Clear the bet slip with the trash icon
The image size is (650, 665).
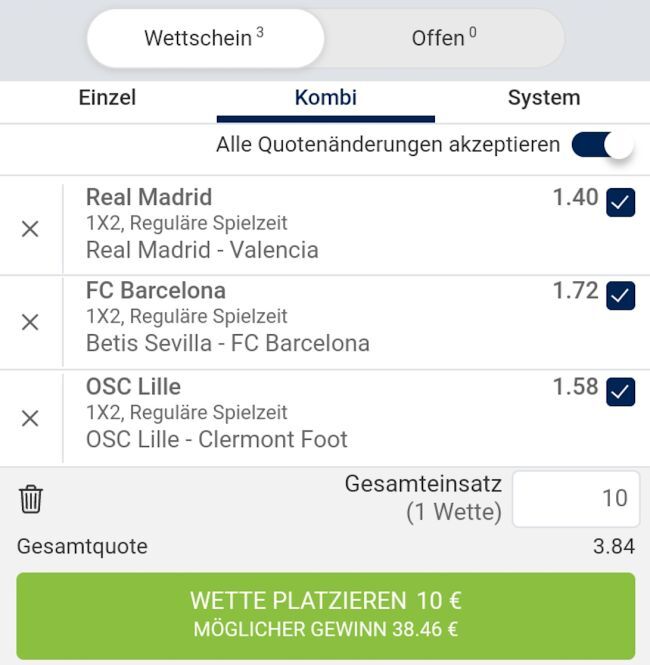(x=31, y=498)
